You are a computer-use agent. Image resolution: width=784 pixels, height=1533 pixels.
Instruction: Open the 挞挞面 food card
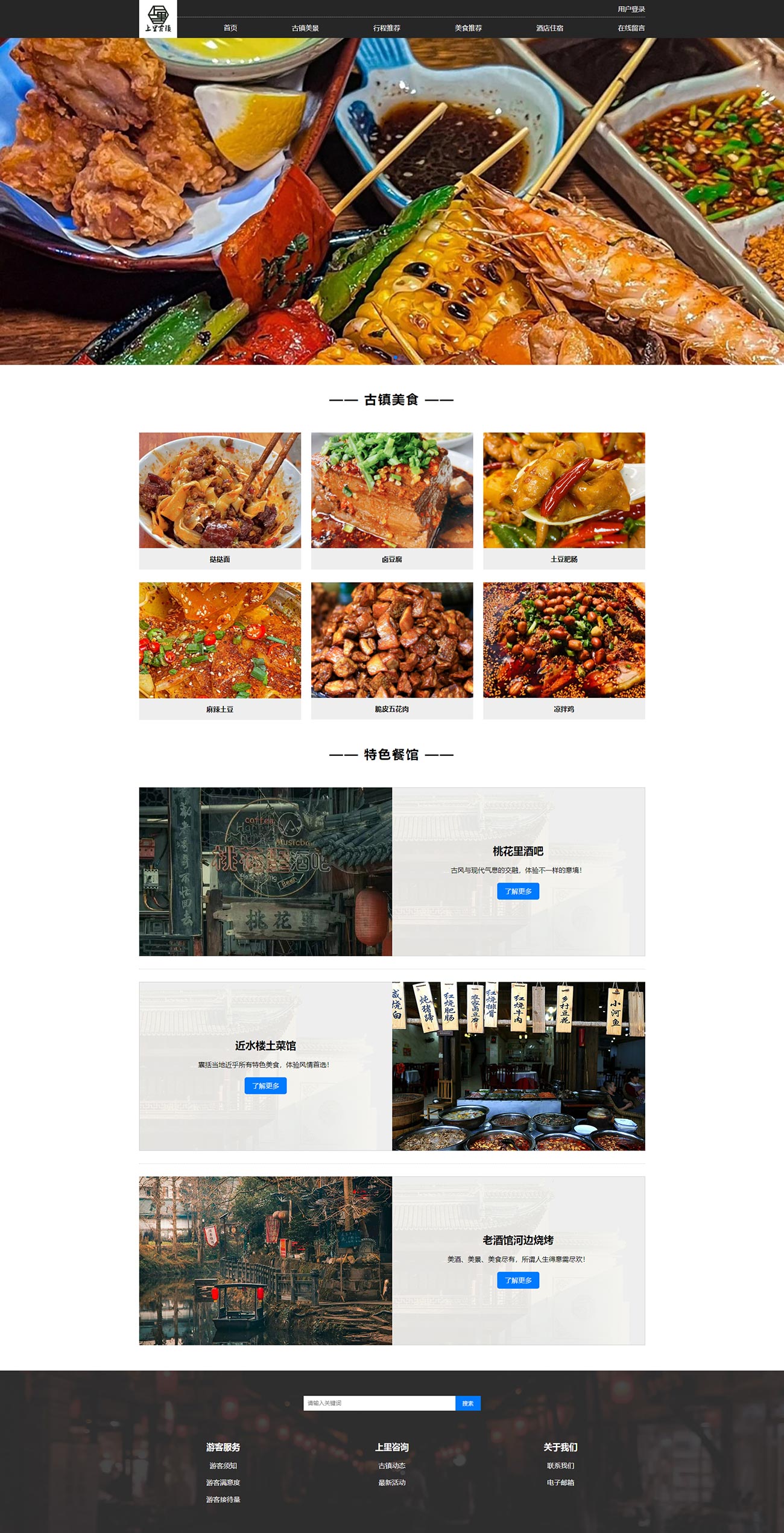[x=220, y=500]
